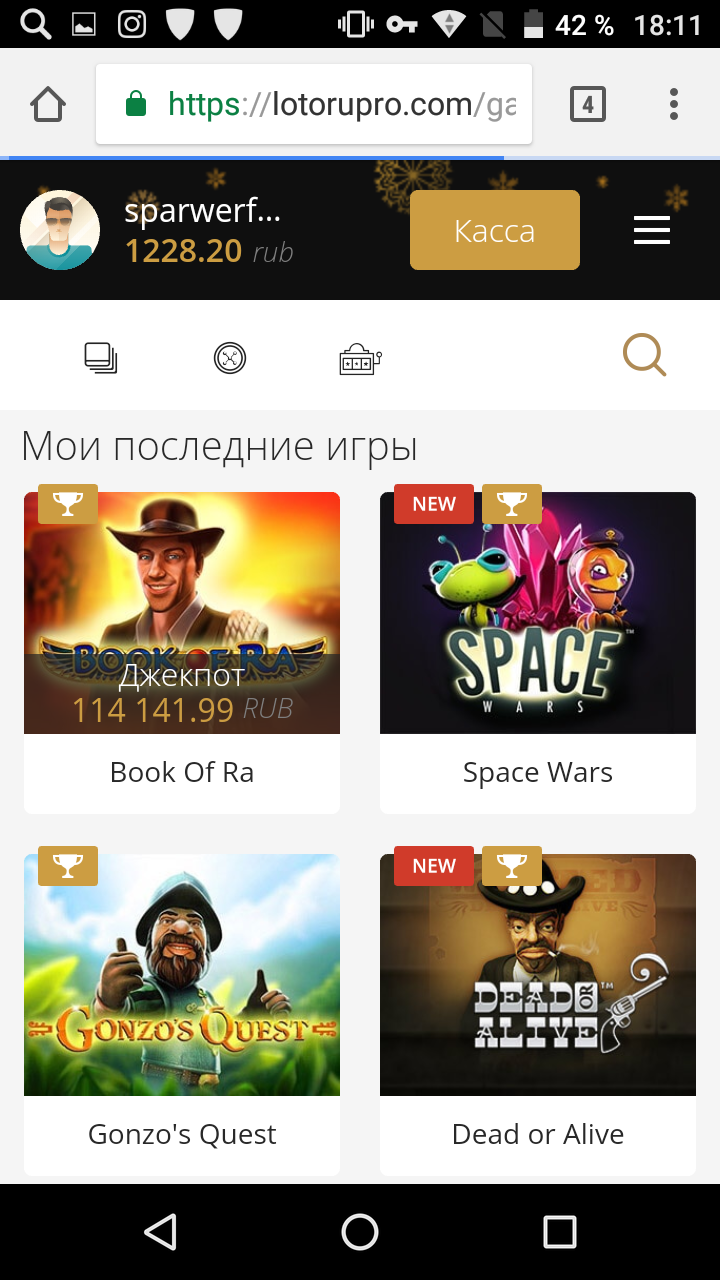The image size is (720, 1280).
Task: Go back with the system back button
Action: 160,1232
